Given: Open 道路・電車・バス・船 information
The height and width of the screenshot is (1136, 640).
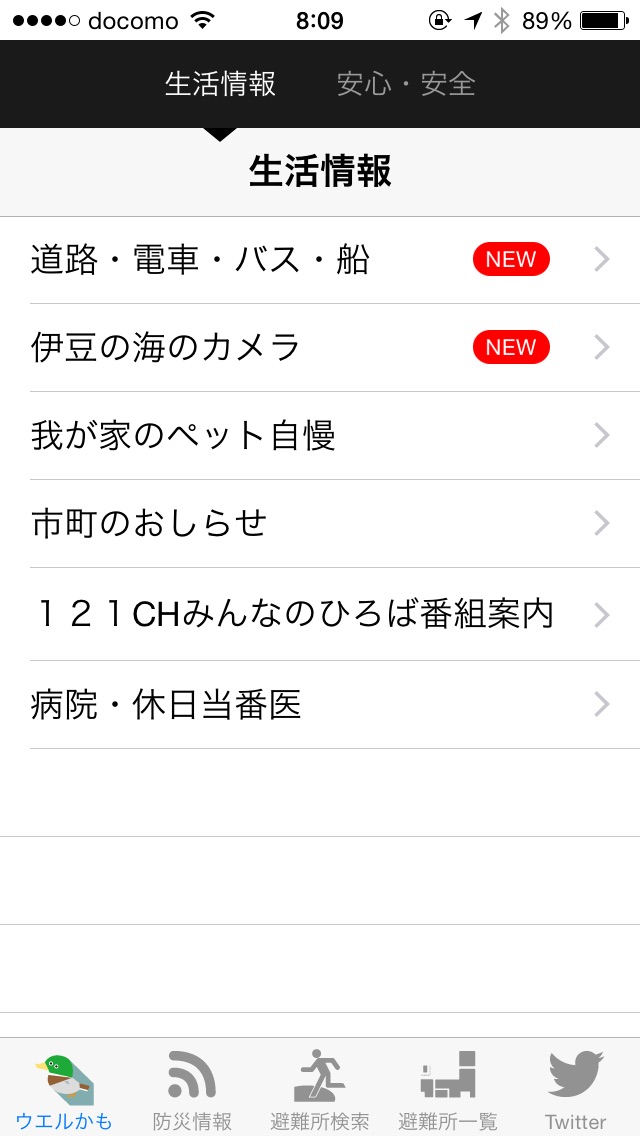Looking at the screenshot, I should click(320, 260).
